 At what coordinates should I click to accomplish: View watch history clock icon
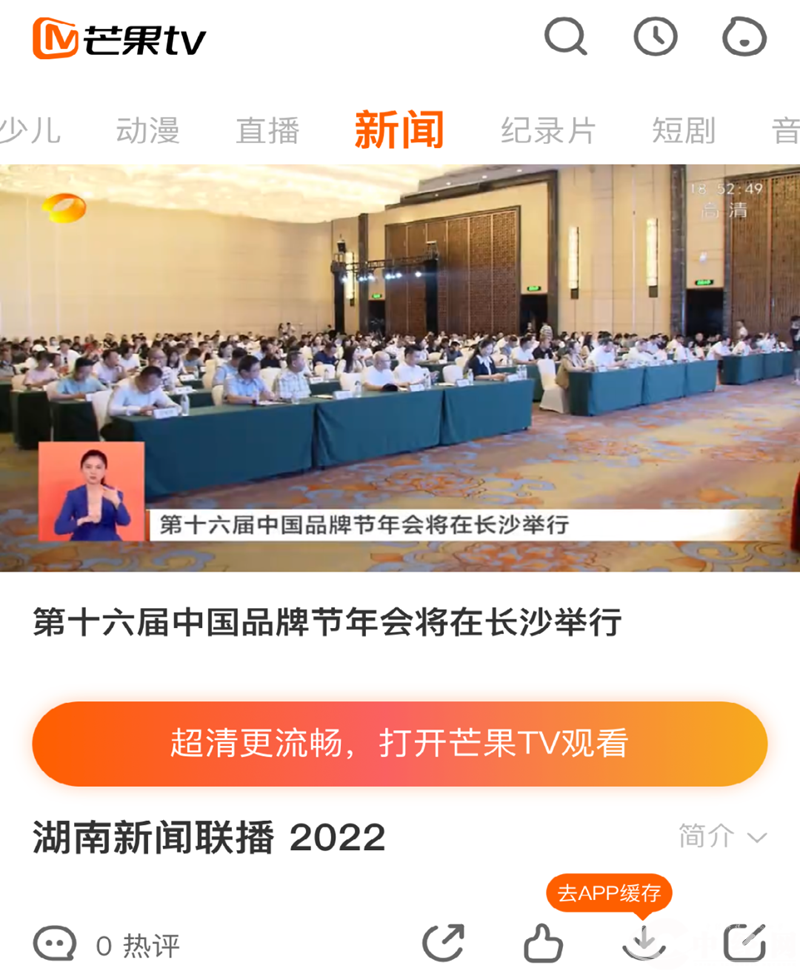[x=655, y=38]
